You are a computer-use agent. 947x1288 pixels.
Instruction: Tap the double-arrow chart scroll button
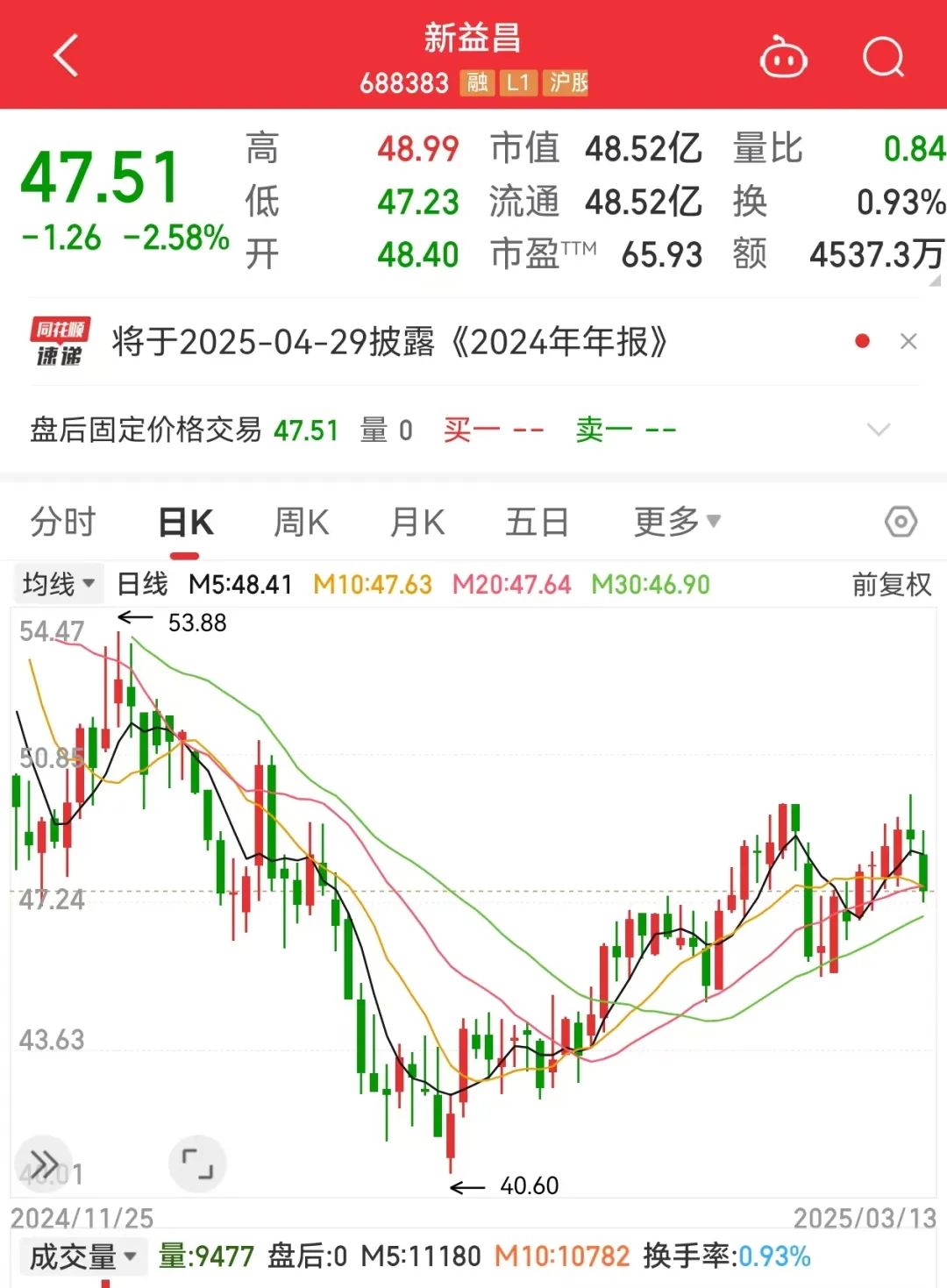(44, 1164)
